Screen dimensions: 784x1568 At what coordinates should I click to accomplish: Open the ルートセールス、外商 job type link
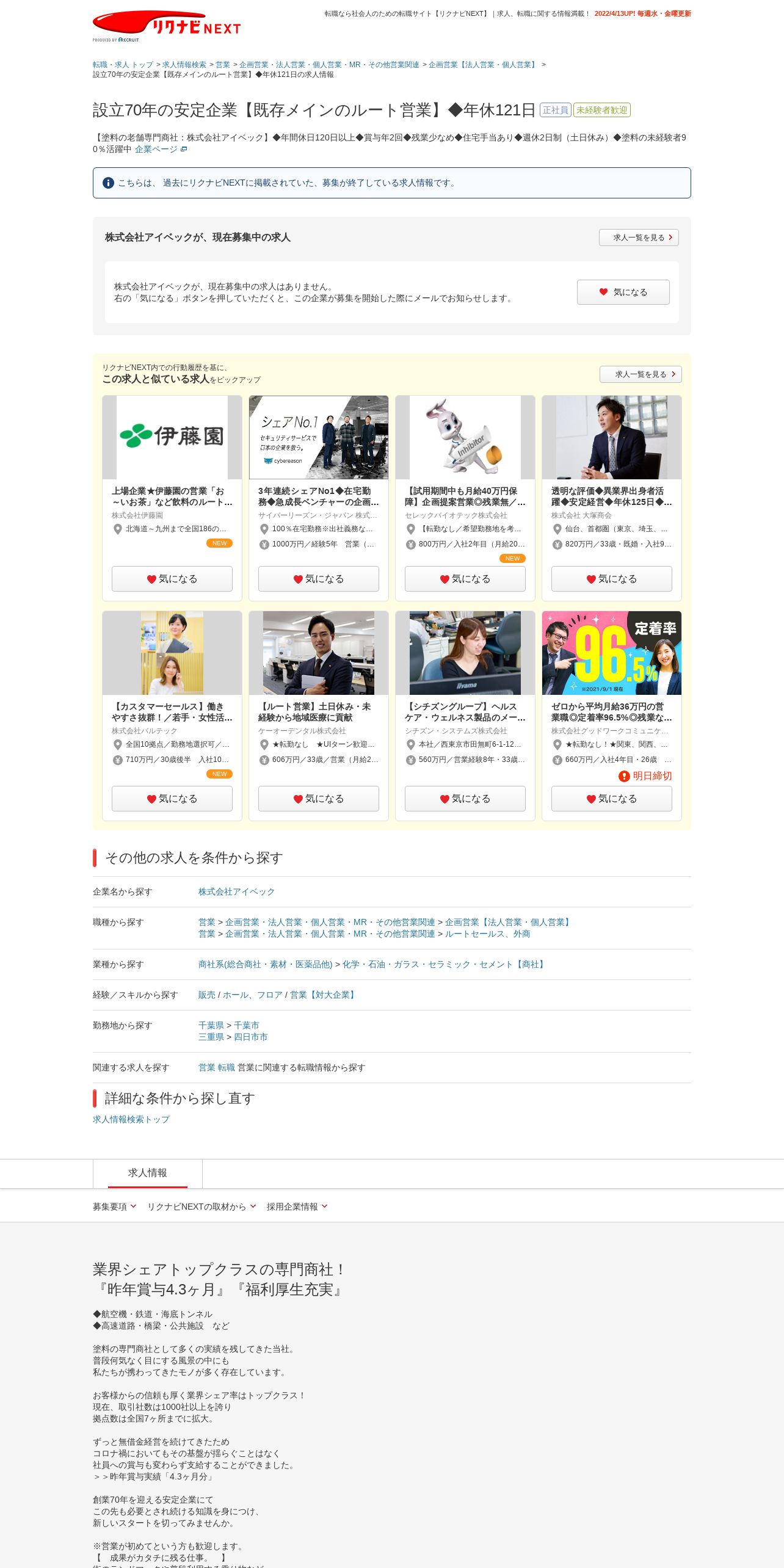[487, 934]
